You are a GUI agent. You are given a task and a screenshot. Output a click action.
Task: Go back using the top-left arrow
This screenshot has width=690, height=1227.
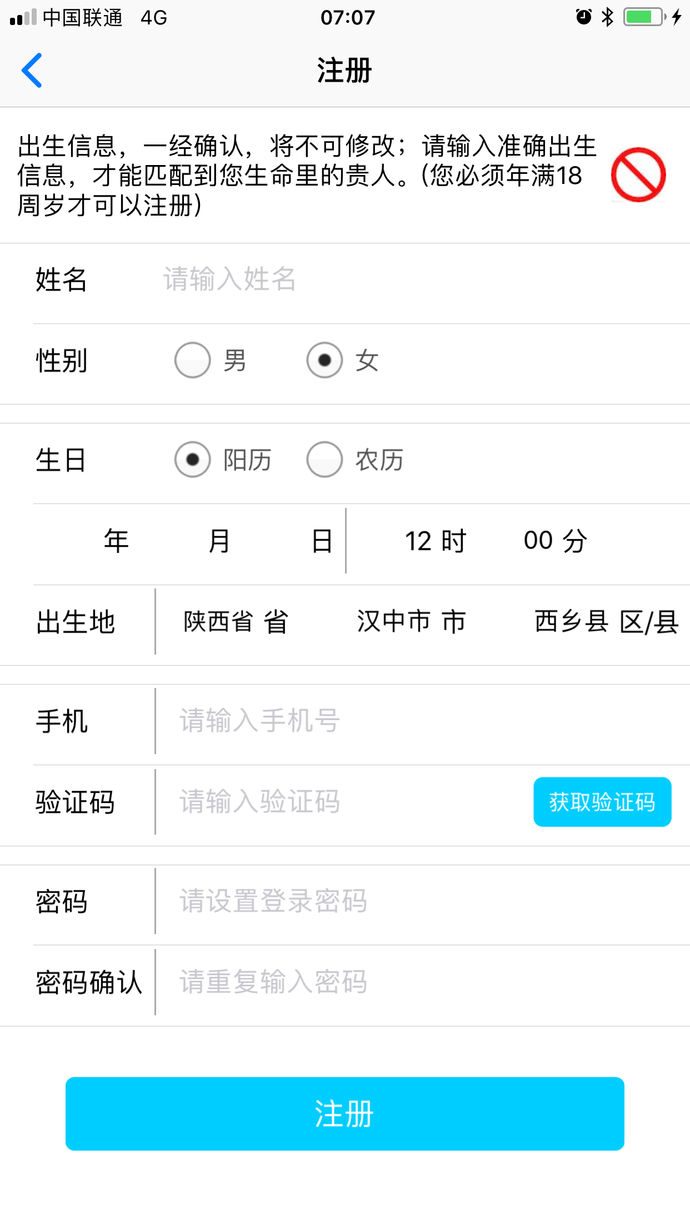pos(31,71)
